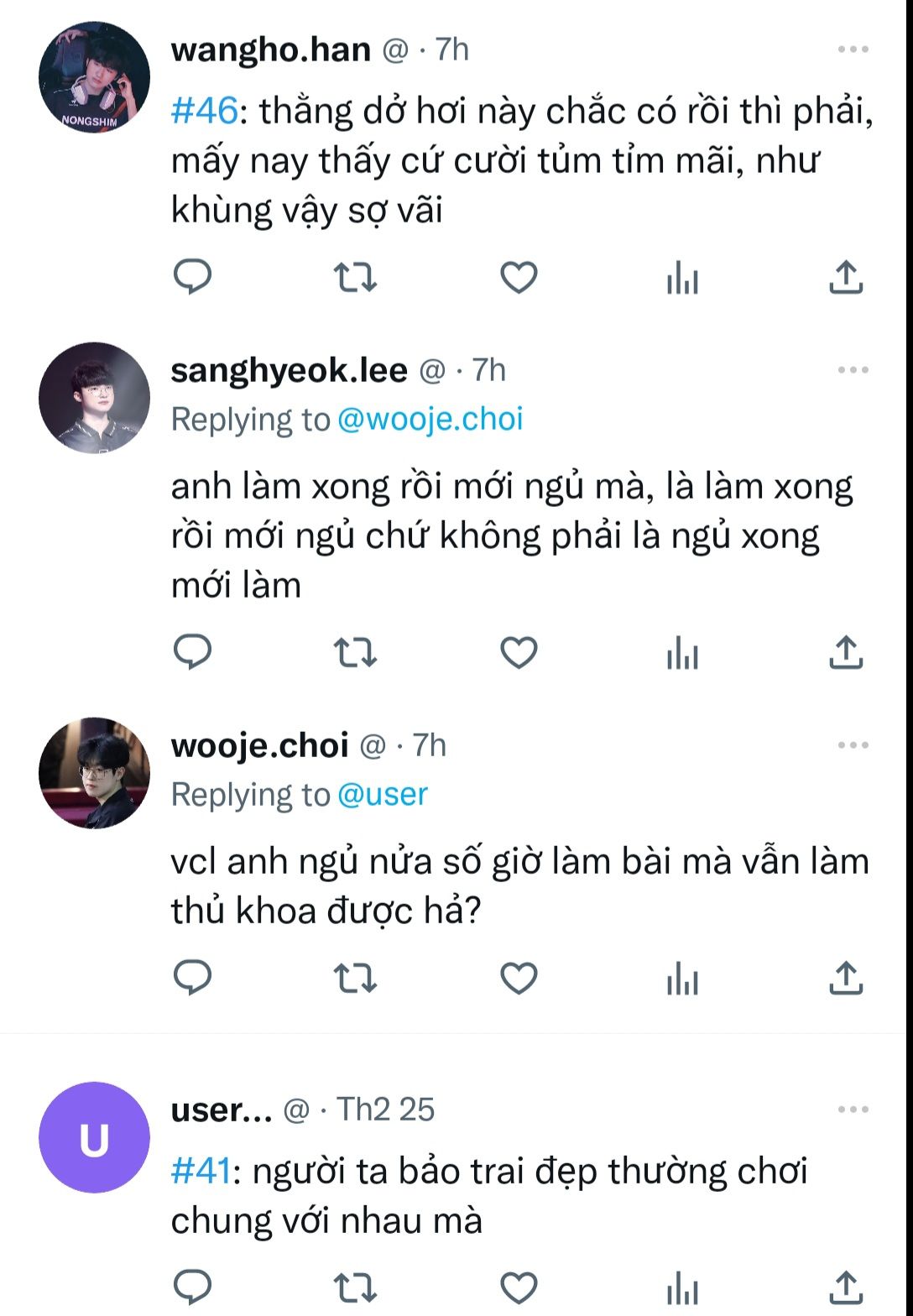Open overflow menu on wangho.han's tweet

[x=853, y=50]
